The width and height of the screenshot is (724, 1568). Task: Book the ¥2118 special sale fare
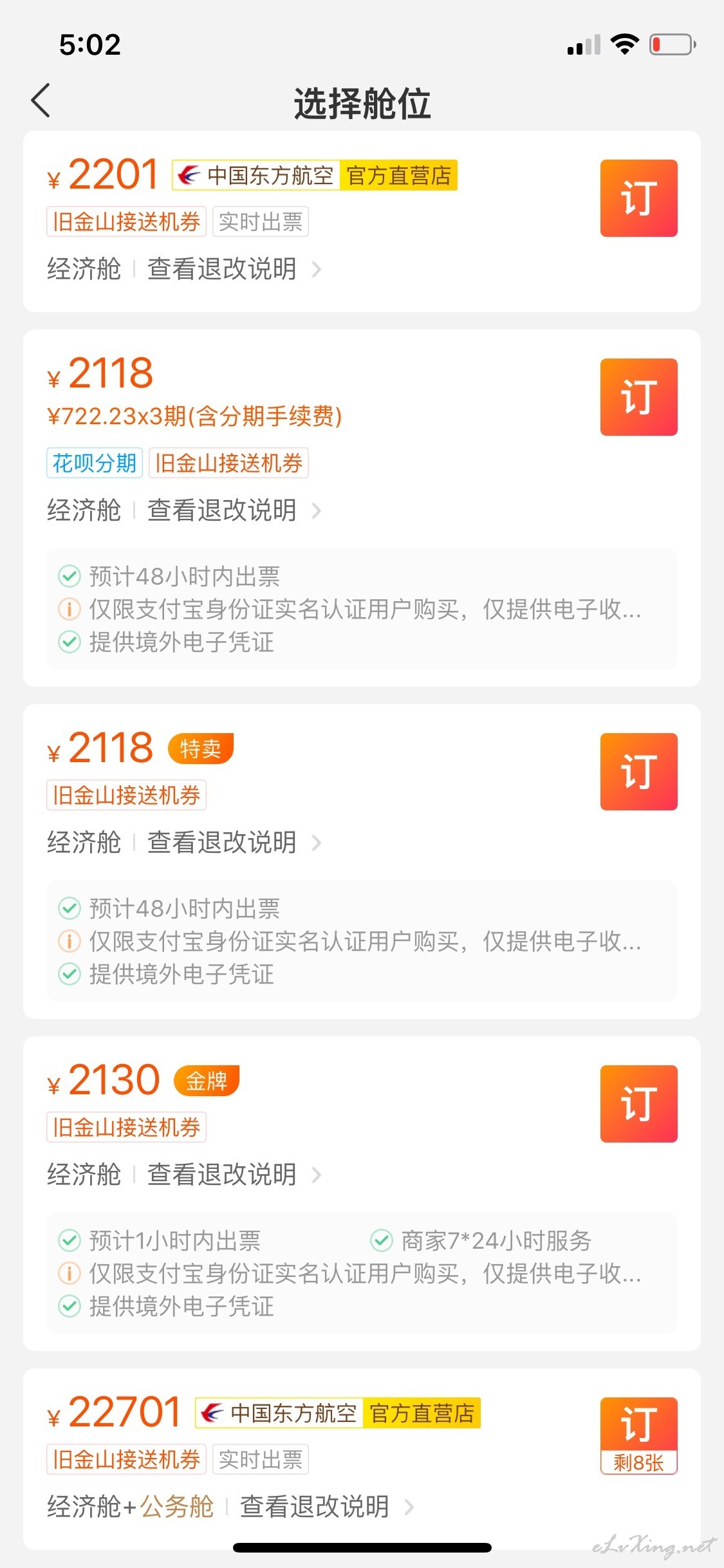[638, 772]
